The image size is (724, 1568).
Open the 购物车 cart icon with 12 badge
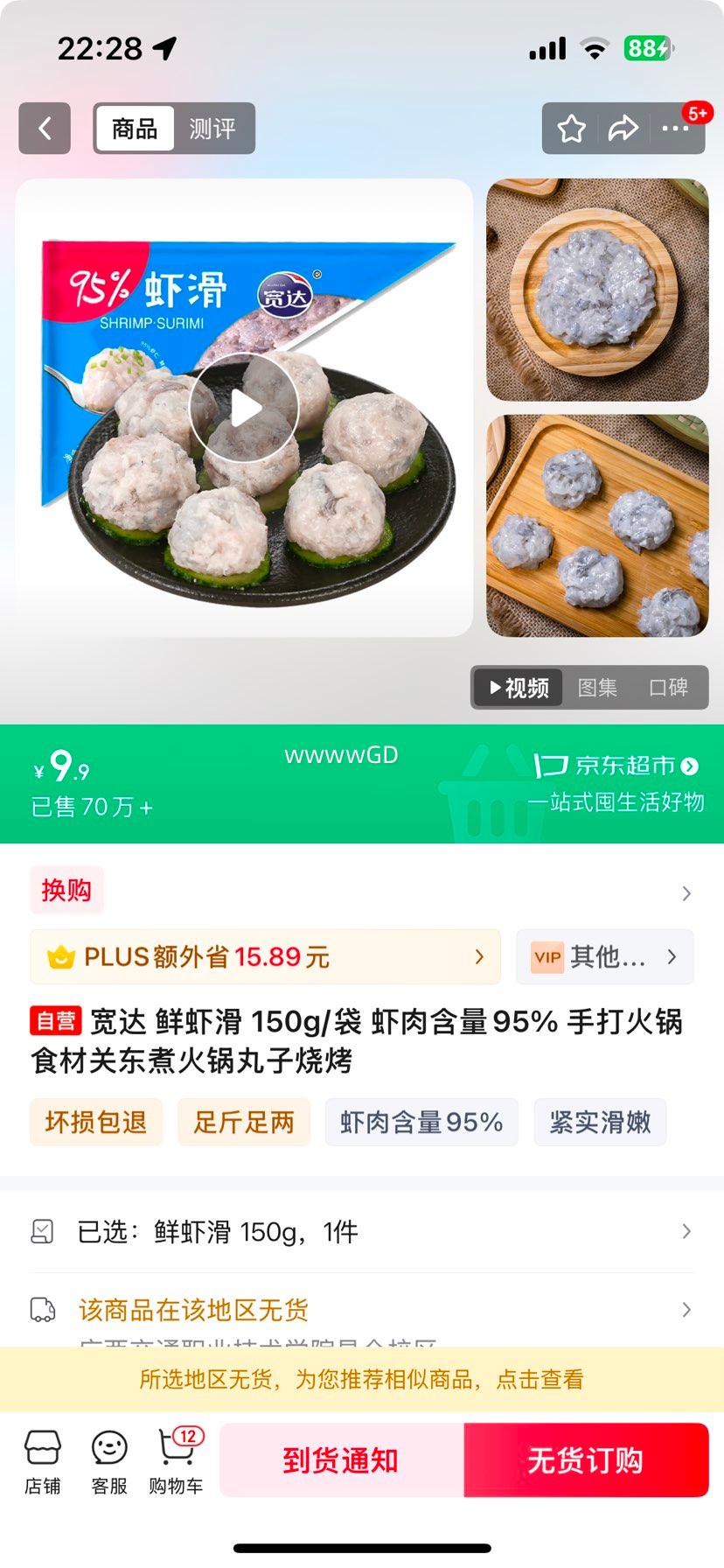coord(175,1459)
